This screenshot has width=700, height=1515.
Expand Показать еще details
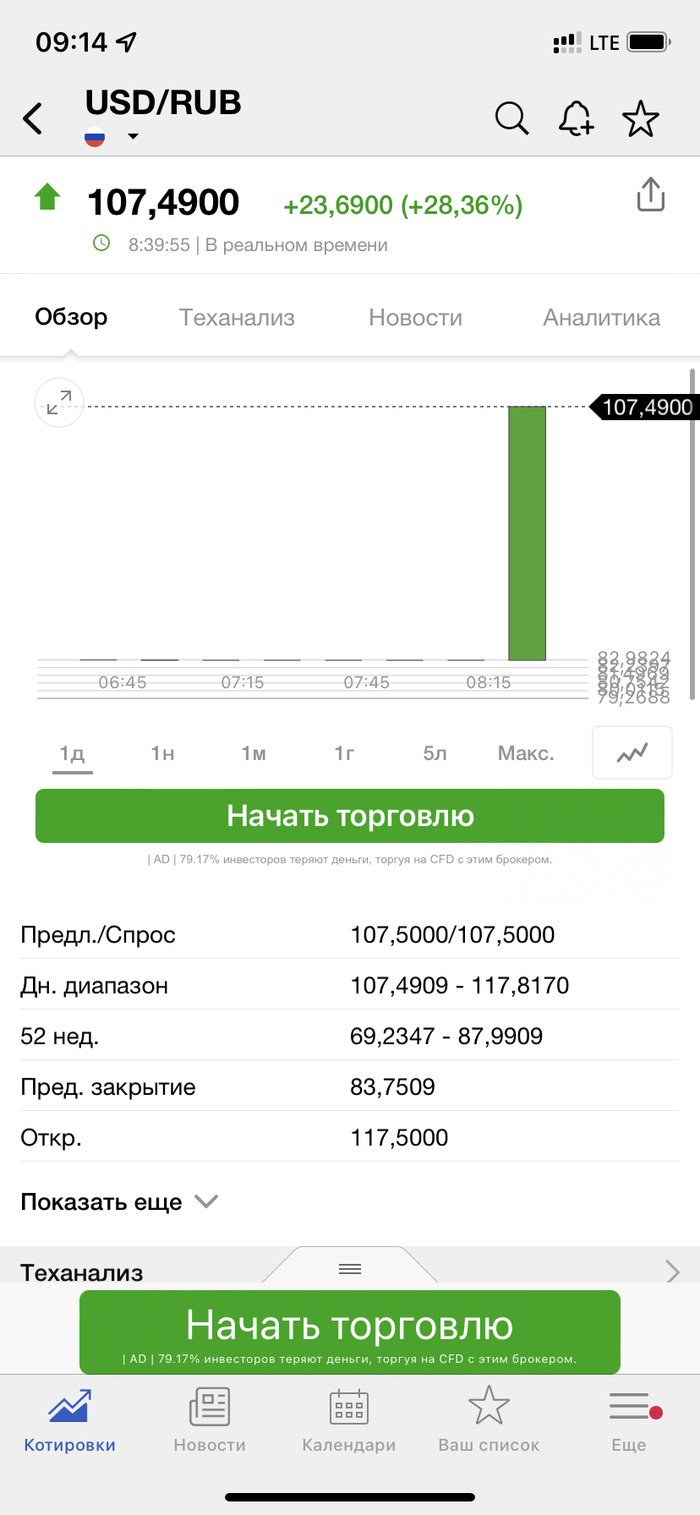tap(119, 1202)
